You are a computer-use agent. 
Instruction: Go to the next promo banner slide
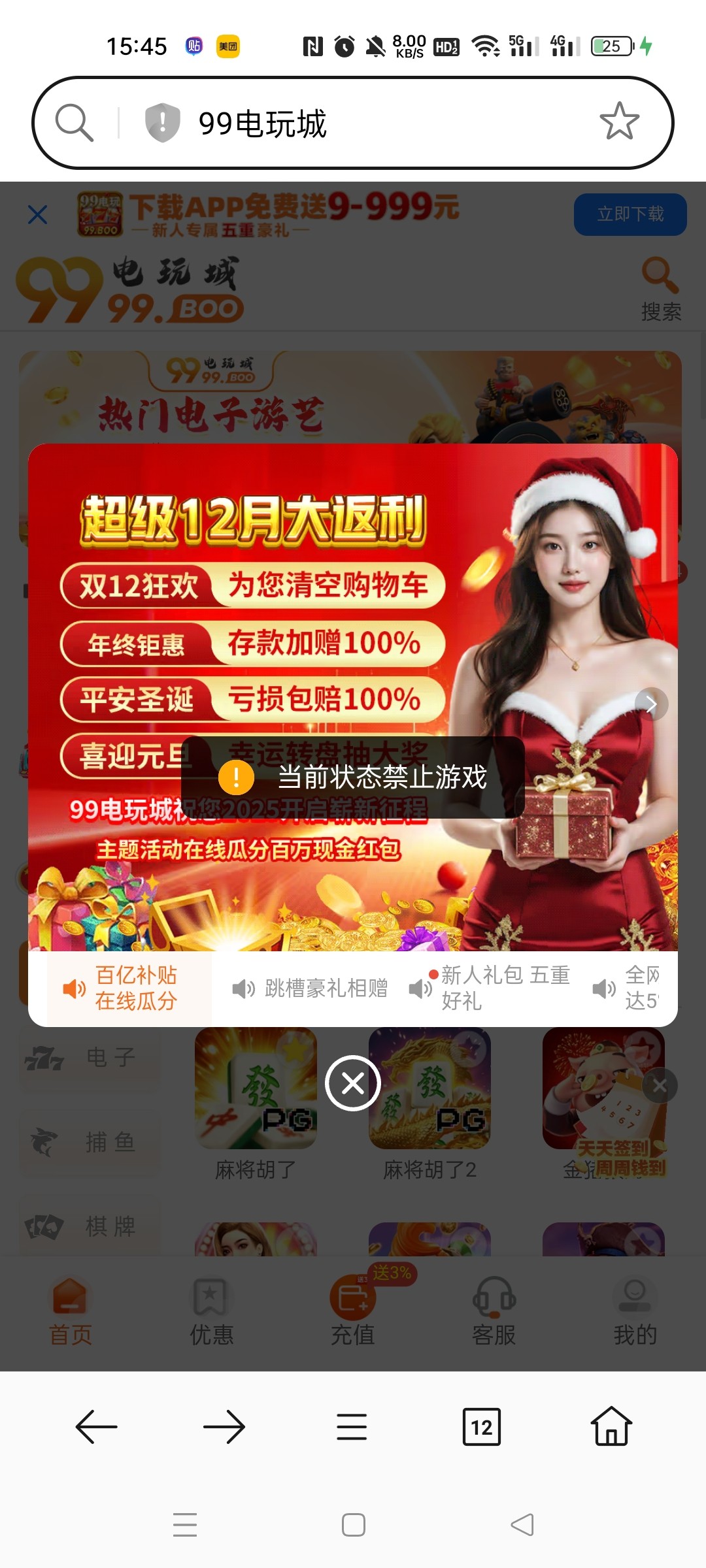point(651,704)
